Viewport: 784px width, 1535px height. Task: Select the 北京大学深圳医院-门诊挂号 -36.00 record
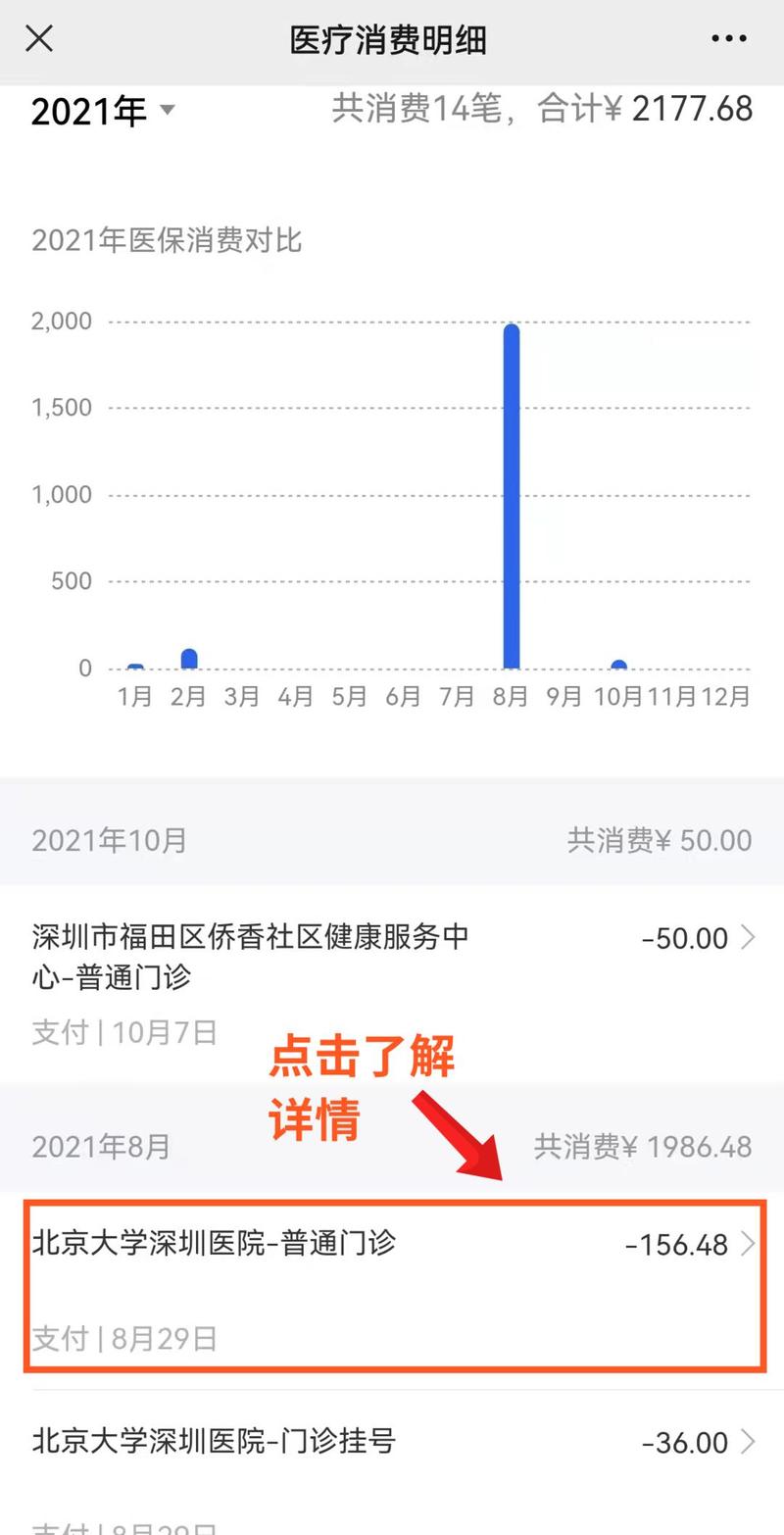392,1461
